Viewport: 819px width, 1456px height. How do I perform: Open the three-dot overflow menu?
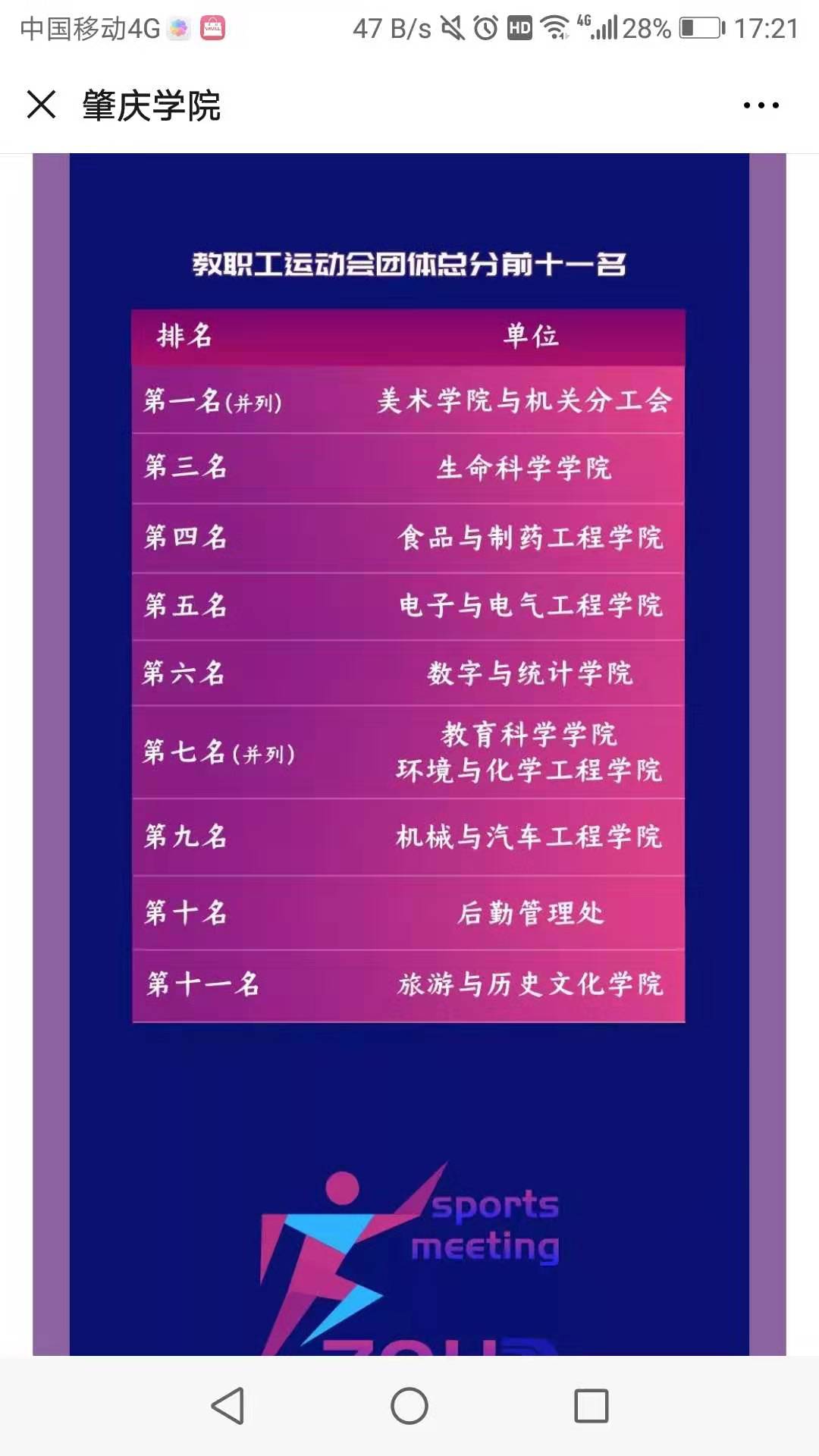(x=761, y=105)
